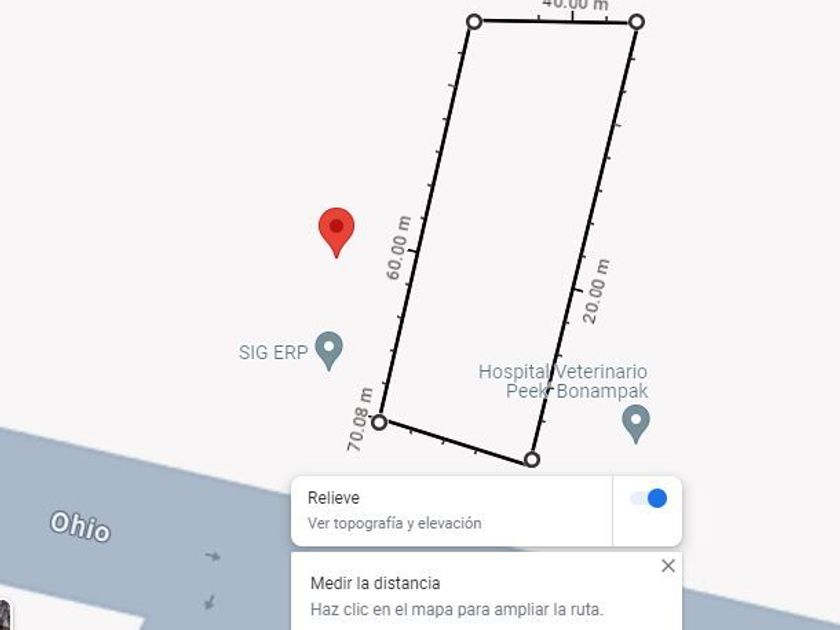840x630 pixels.
Task: Close the Medir la distancia panel
Action: tap(668, 566)
